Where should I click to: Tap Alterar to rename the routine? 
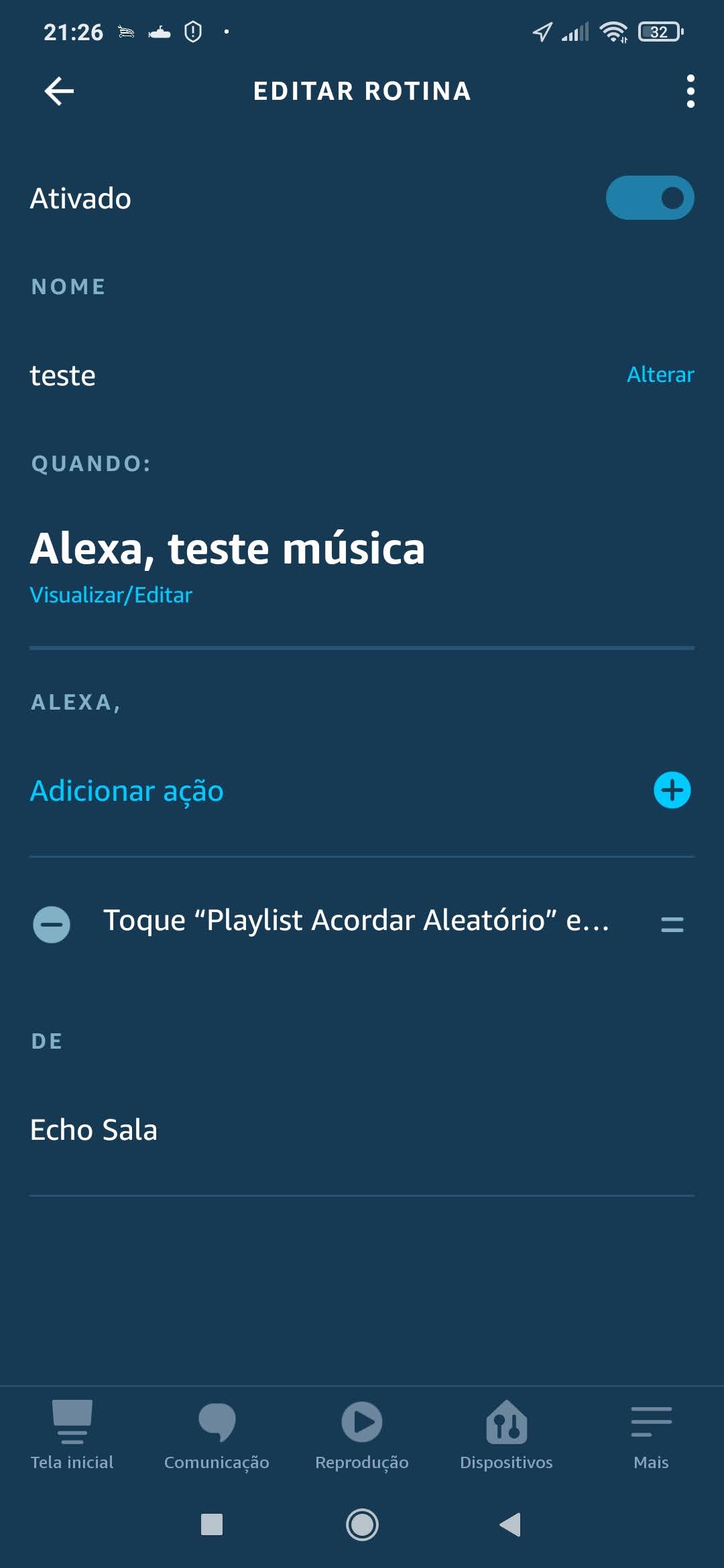(660, 375)
